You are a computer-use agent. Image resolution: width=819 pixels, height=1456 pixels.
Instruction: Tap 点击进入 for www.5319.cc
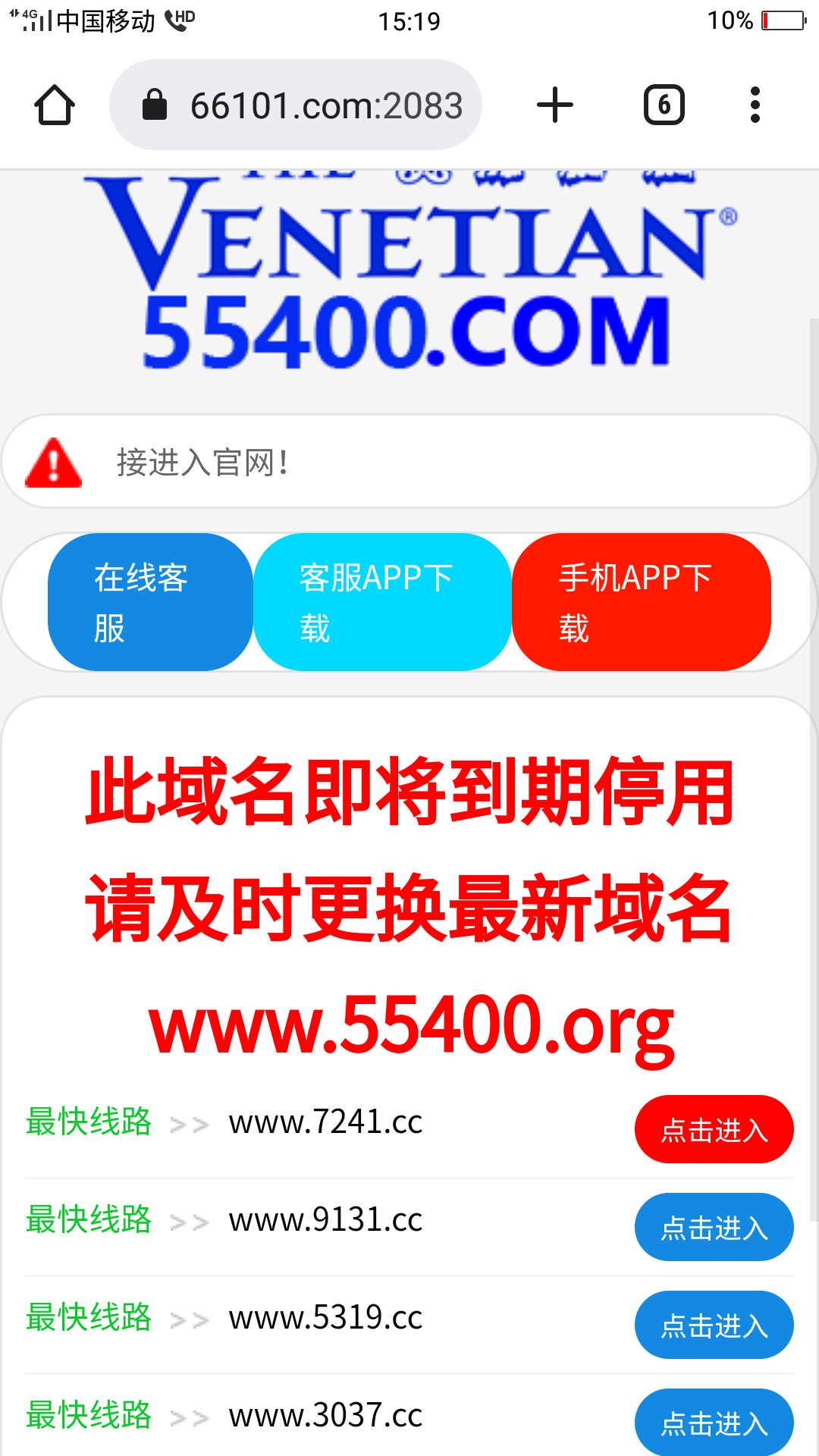714,1325
